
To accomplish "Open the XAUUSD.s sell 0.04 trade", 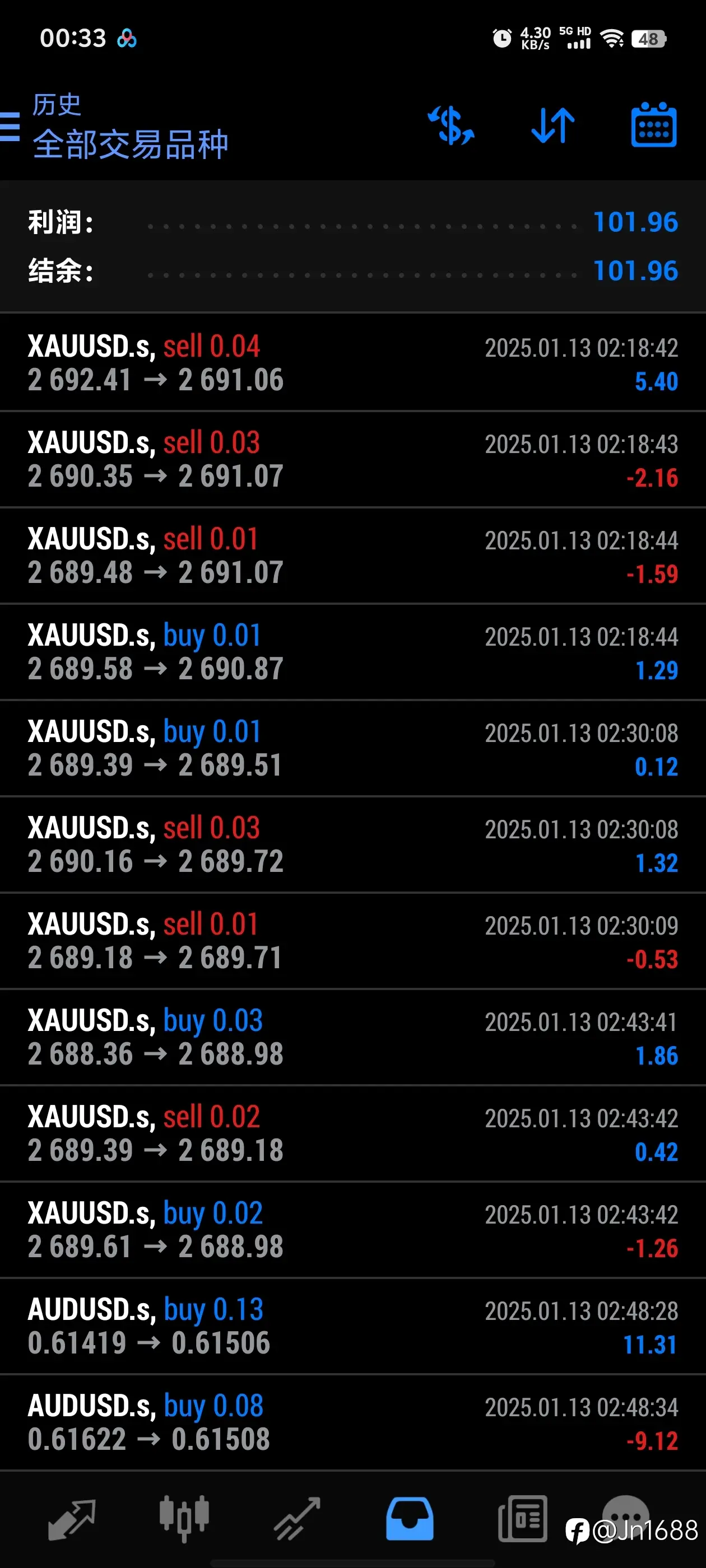I will 352,363.
